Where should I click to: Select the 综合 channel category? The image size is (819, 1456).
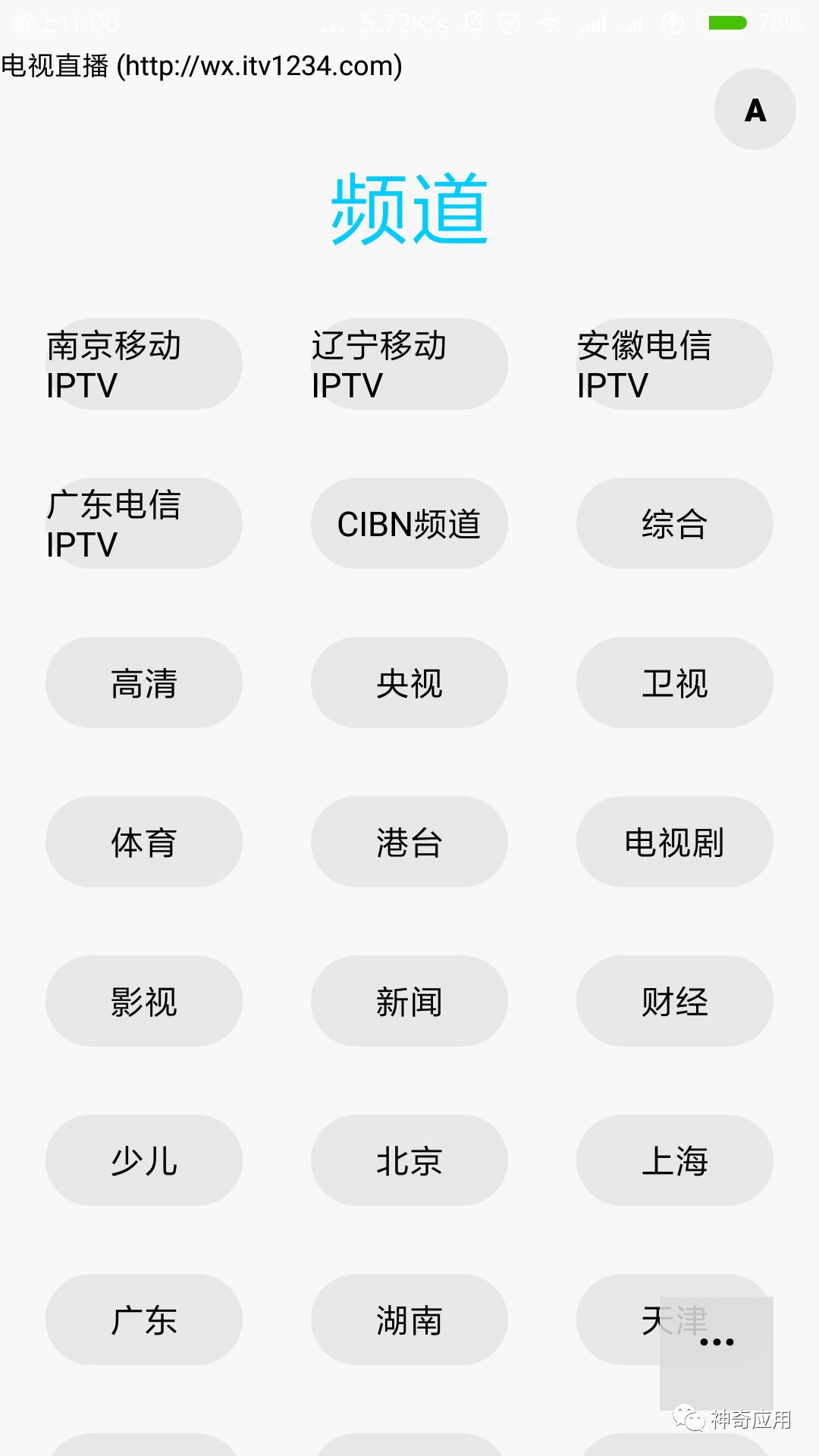[x=675, y=524]
